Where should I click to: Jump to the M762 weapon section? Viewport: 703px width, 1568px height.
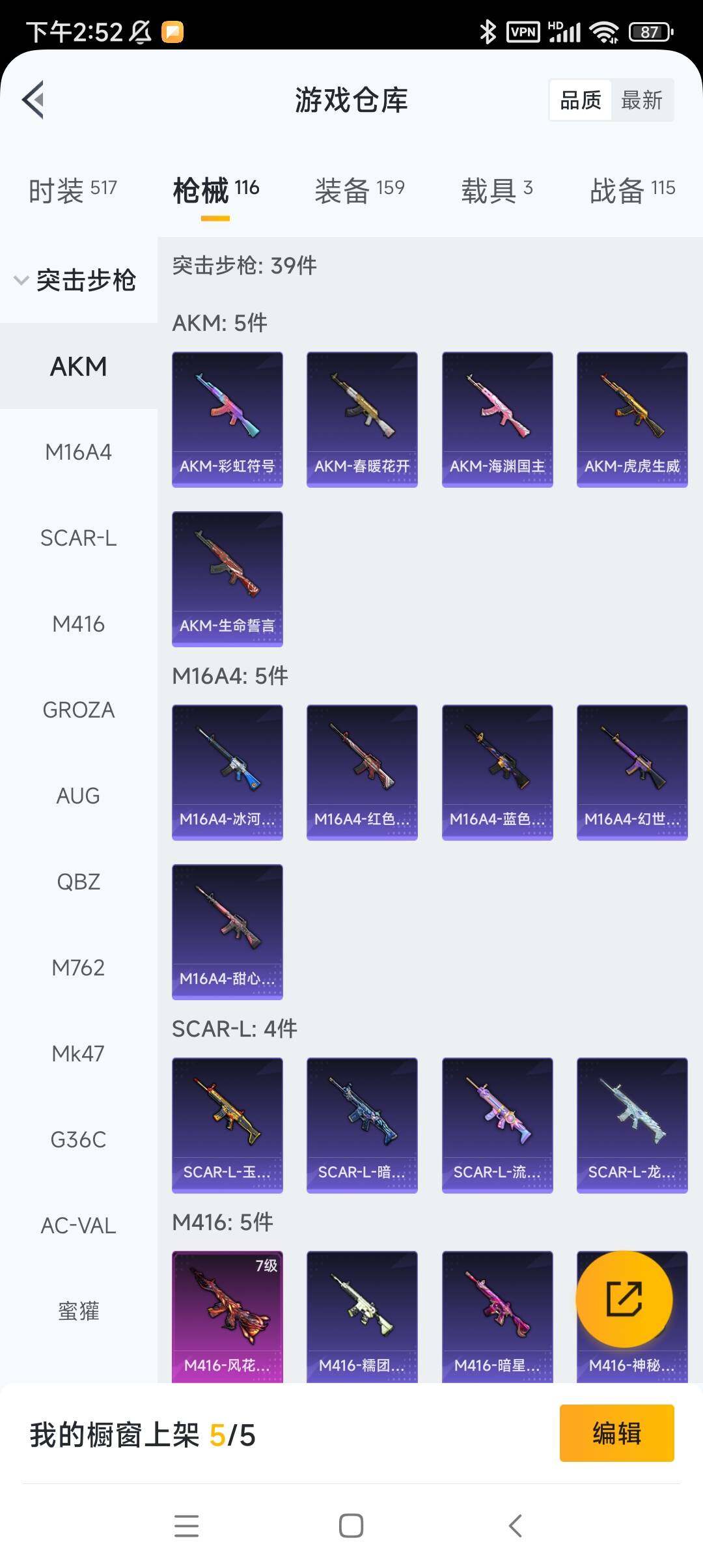tap(78, 968)
